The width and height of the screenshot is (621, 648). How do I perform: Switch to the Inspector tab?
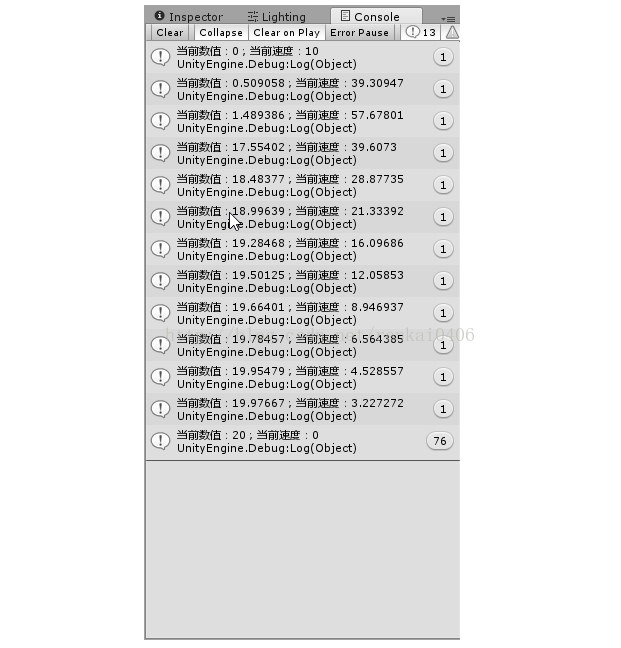(189, 16)
